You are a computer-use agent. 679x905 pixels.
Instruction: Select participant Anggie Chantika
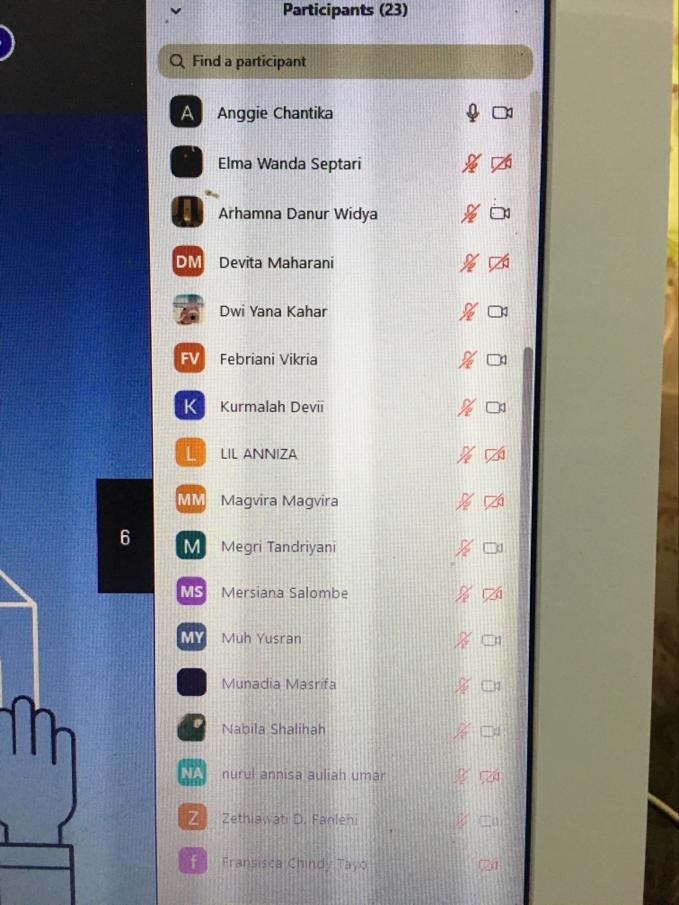coord(275,114)
